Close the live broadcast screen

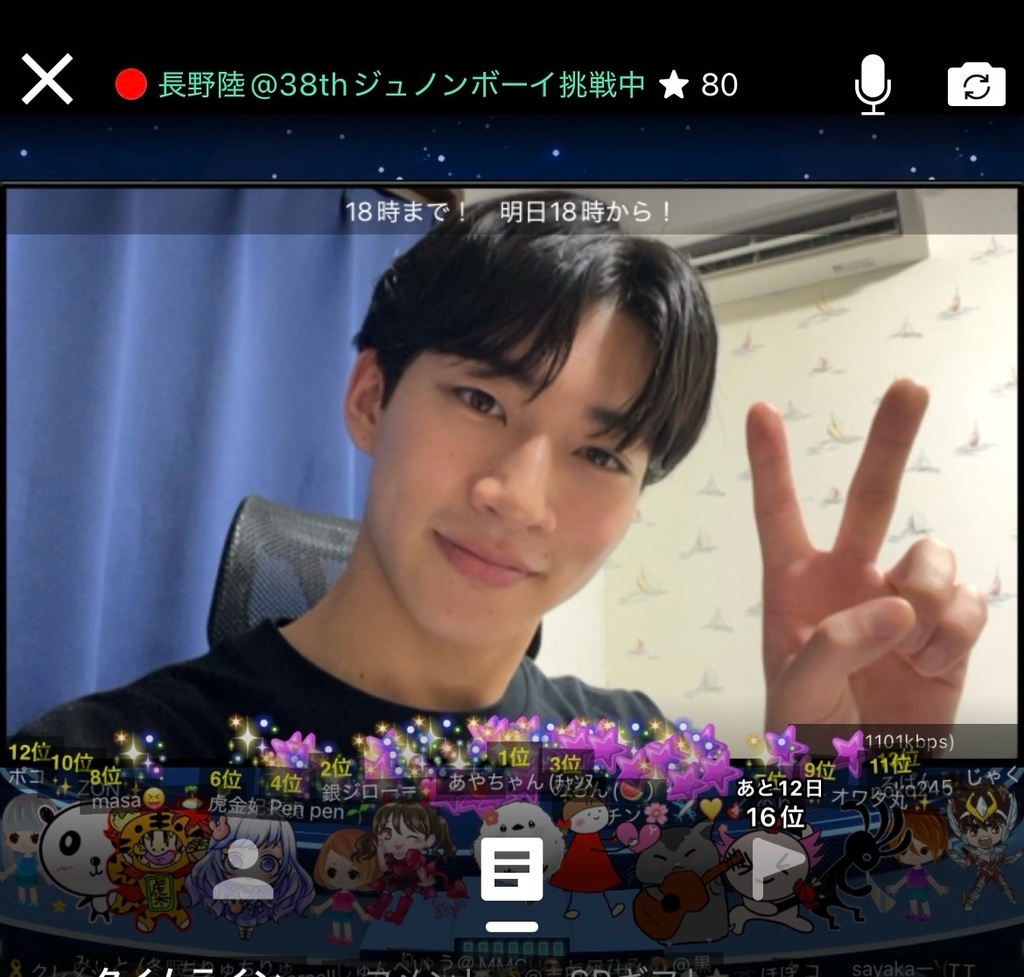(47, 80)
